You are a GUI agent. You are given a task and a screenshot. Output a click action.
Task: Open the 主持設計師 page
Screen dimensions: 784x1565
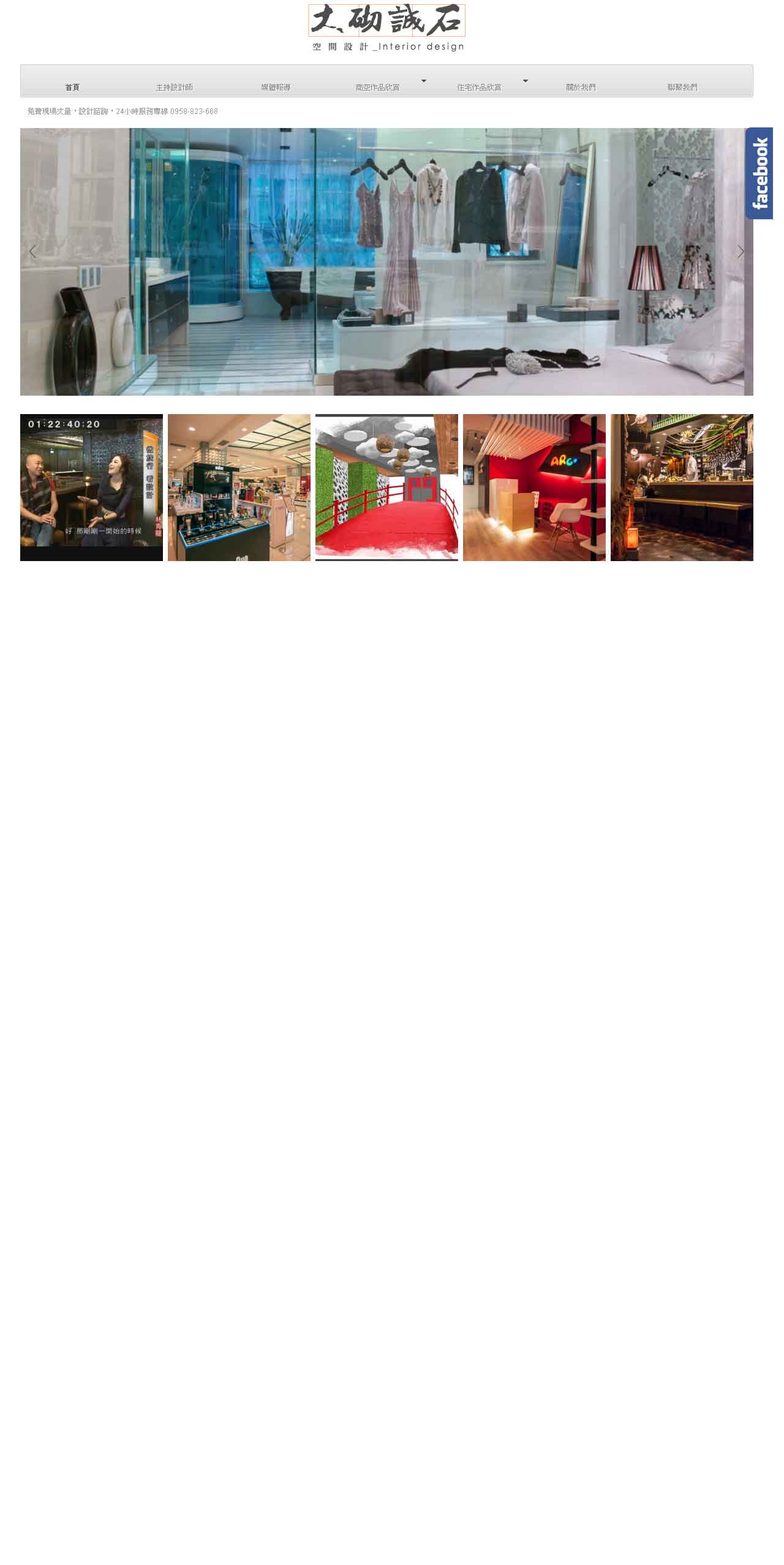[174, 88]
